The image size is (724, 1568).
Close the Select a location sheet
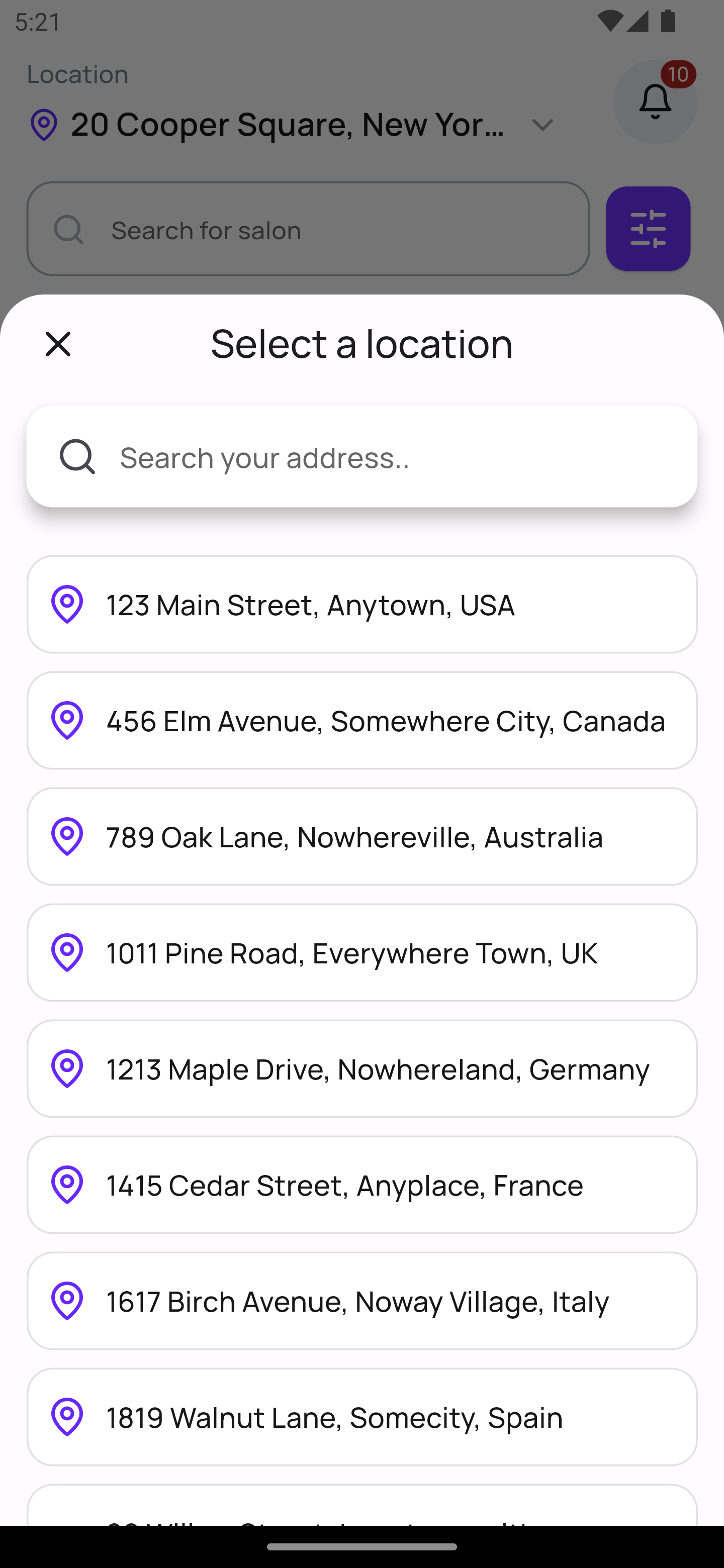58,344
